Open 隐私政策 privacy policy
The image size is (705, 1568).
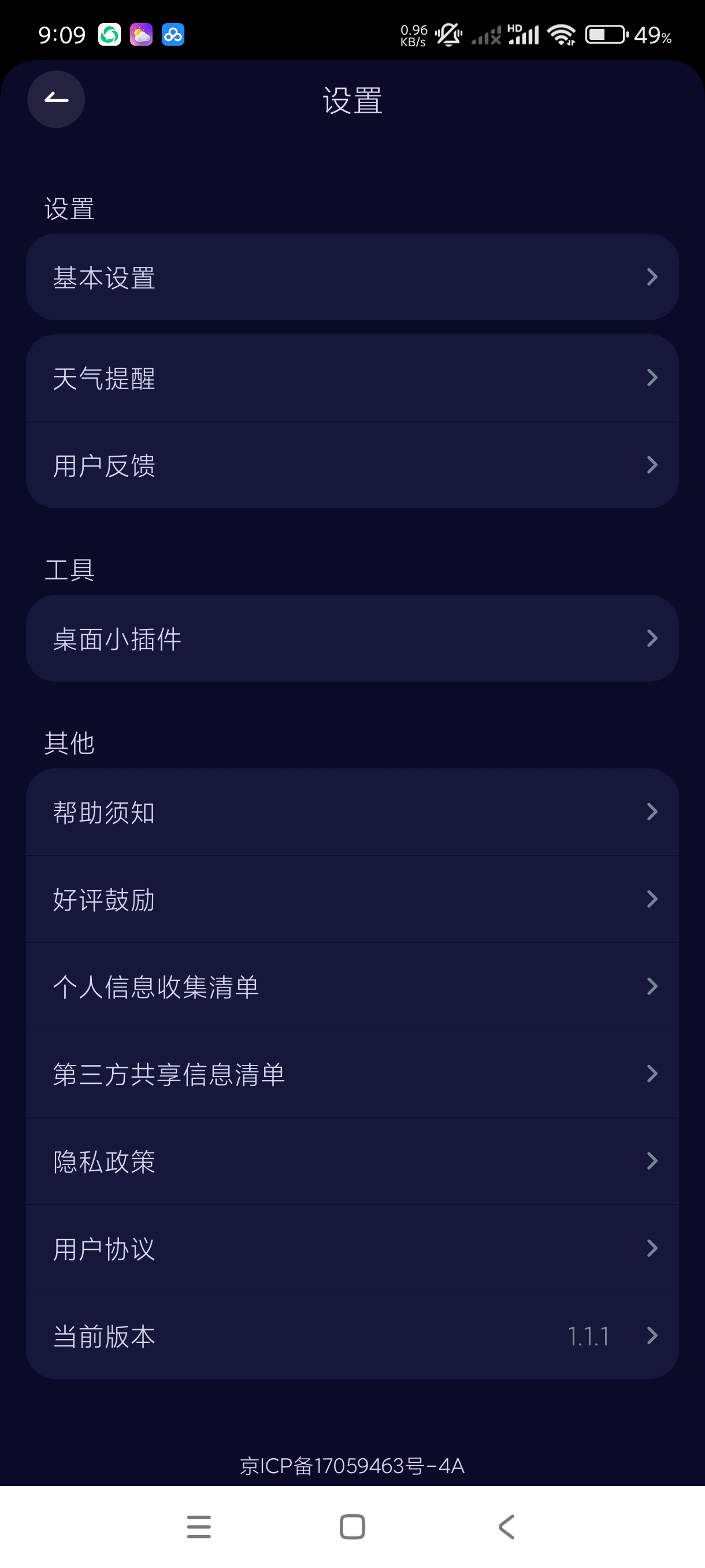click(x=352, y=1161)
